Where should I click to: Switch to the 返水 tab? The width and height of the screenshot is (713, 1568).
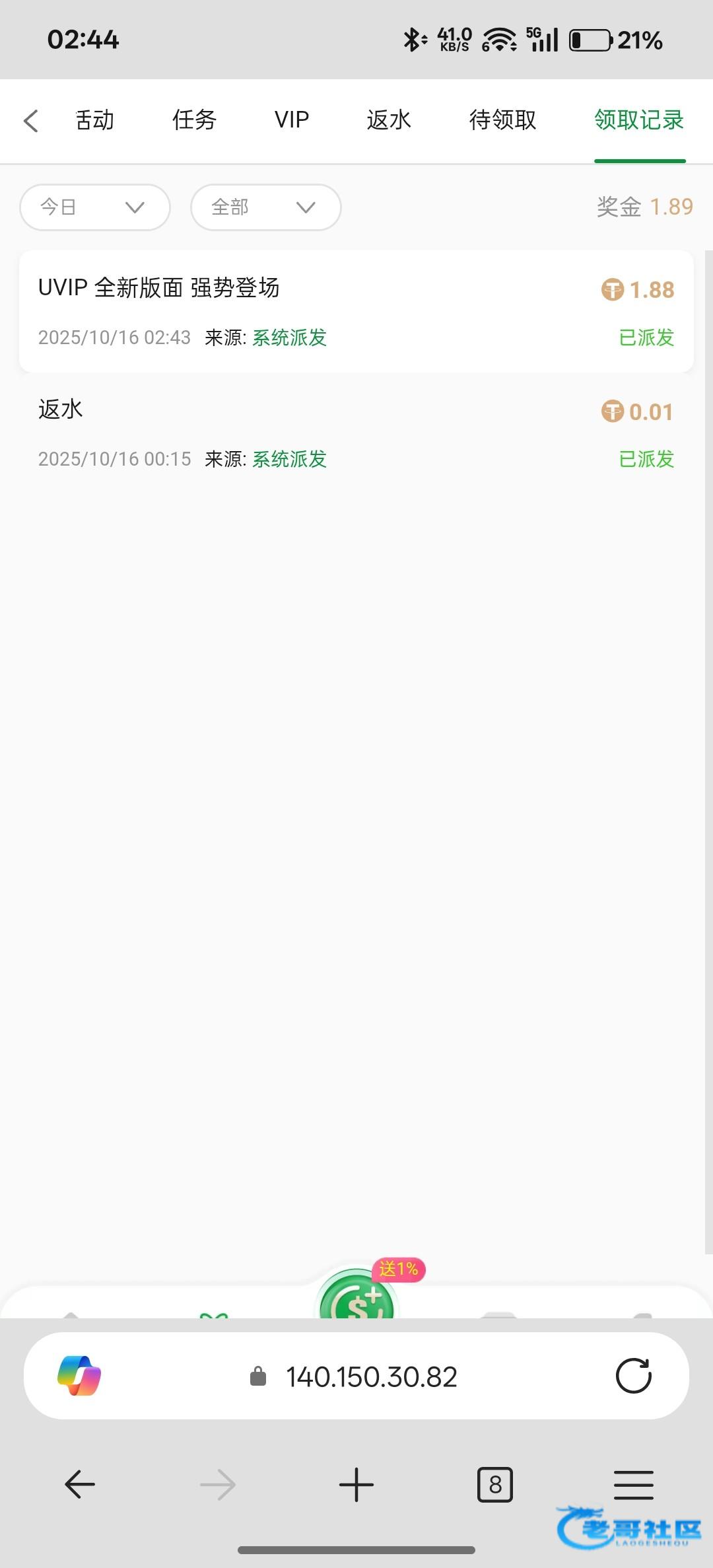(389, 120)
